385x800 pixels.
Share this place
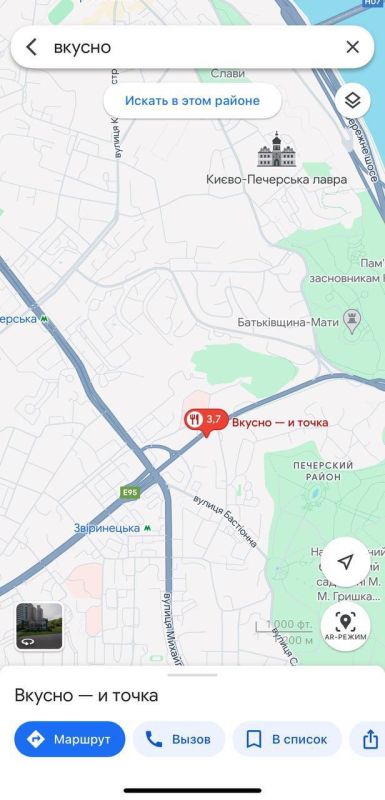[370, 739]
